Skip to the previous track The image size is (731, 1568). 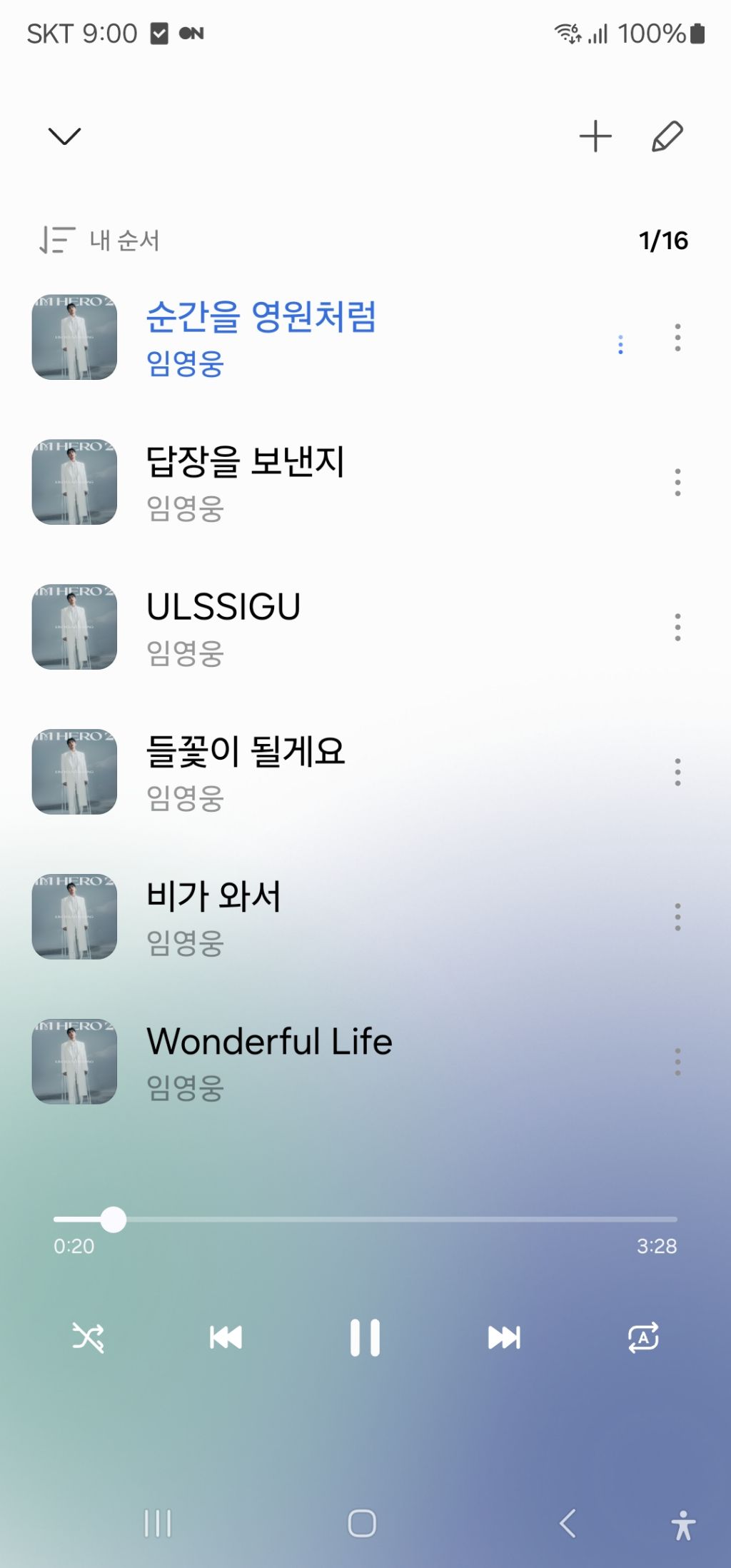pos(226,1337)
